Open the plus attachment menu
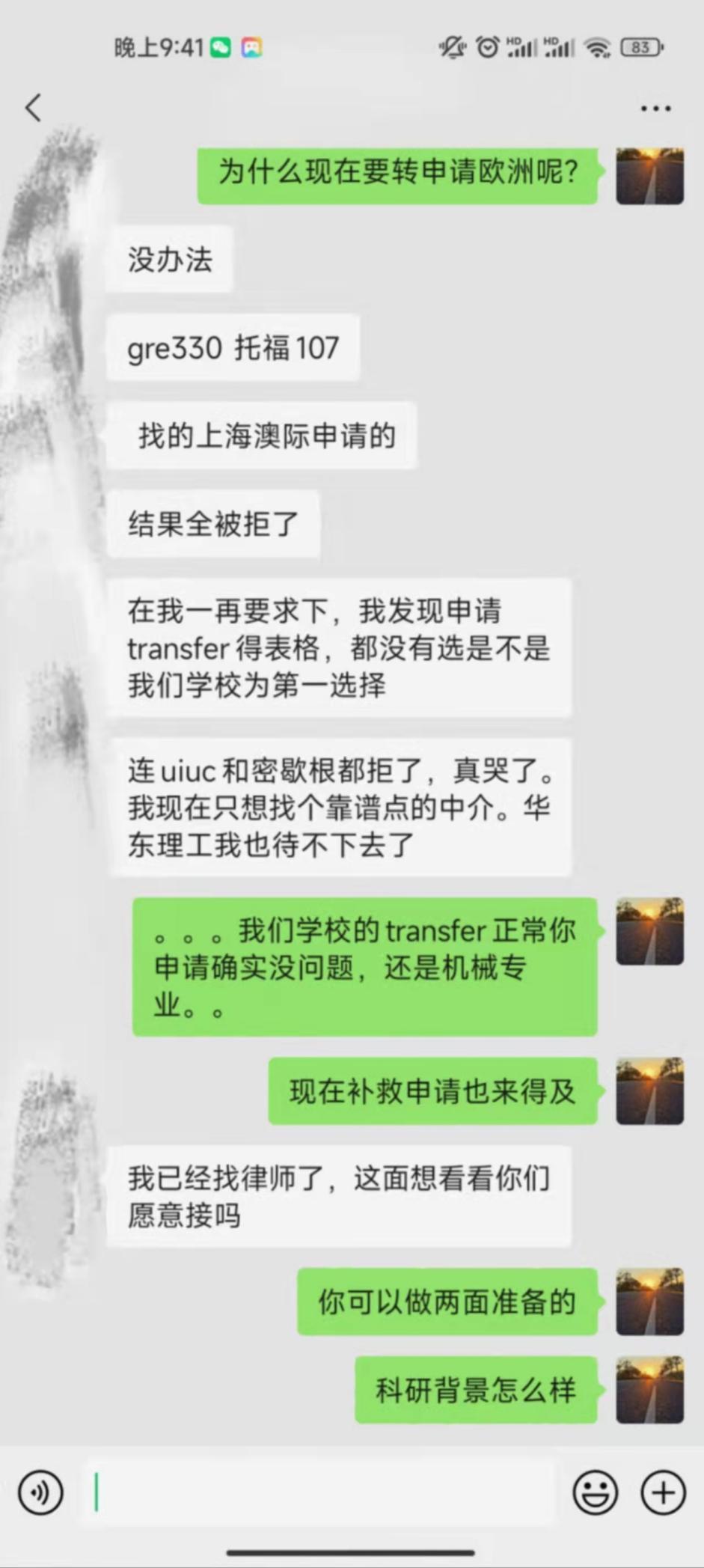 pyautogui.click(x=663, y=1492)
